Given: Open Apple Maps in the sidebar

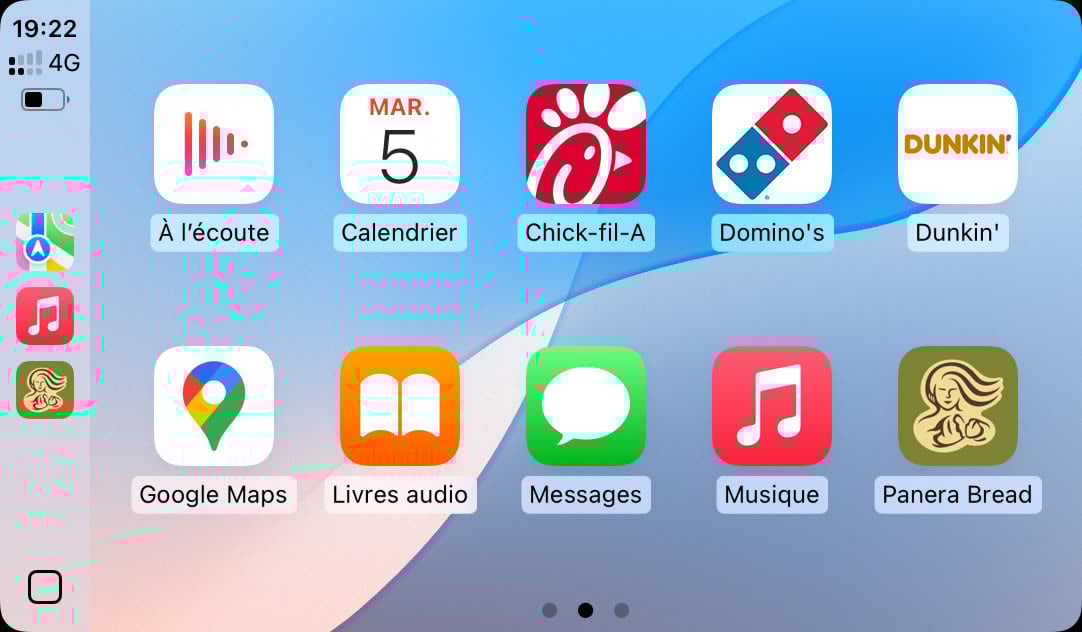Looking at the screenshot, I should point(45,242).
